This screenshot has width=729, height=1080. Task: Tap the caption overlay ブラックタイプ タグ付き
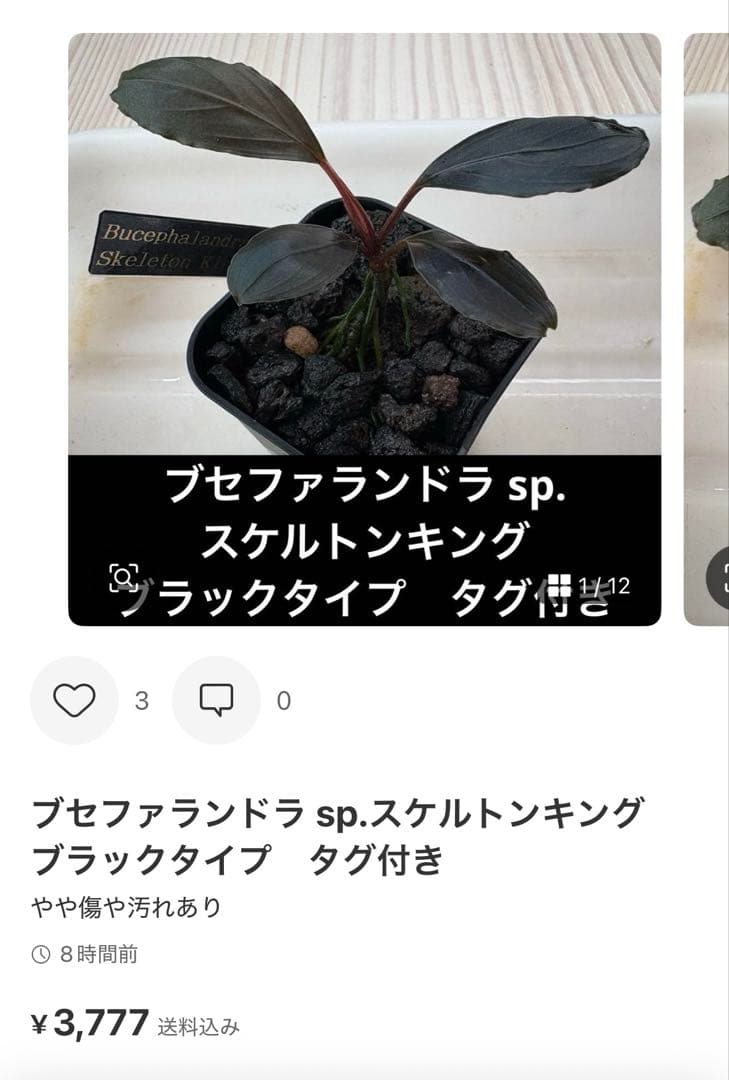[375, 591]
